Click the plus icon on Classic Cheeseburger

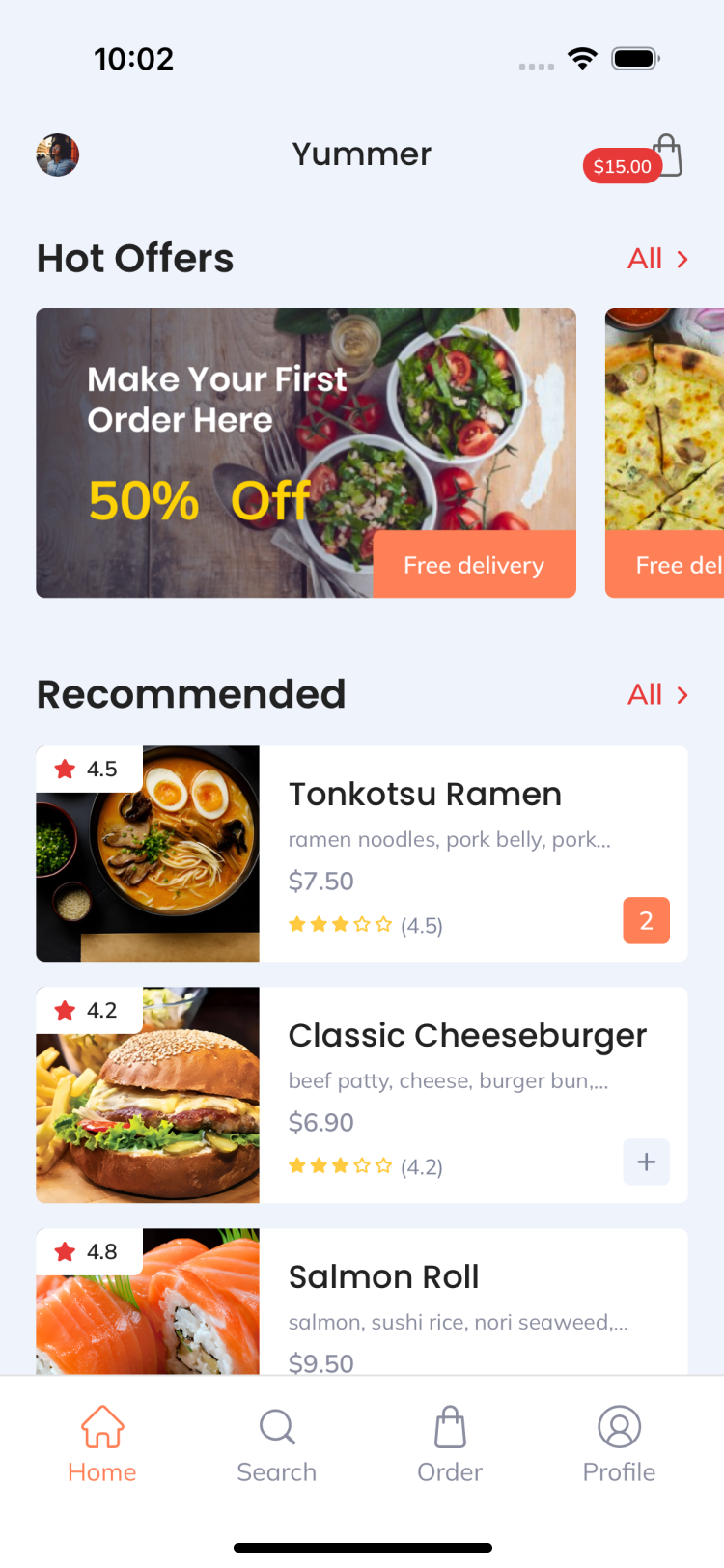(646, 1162)
